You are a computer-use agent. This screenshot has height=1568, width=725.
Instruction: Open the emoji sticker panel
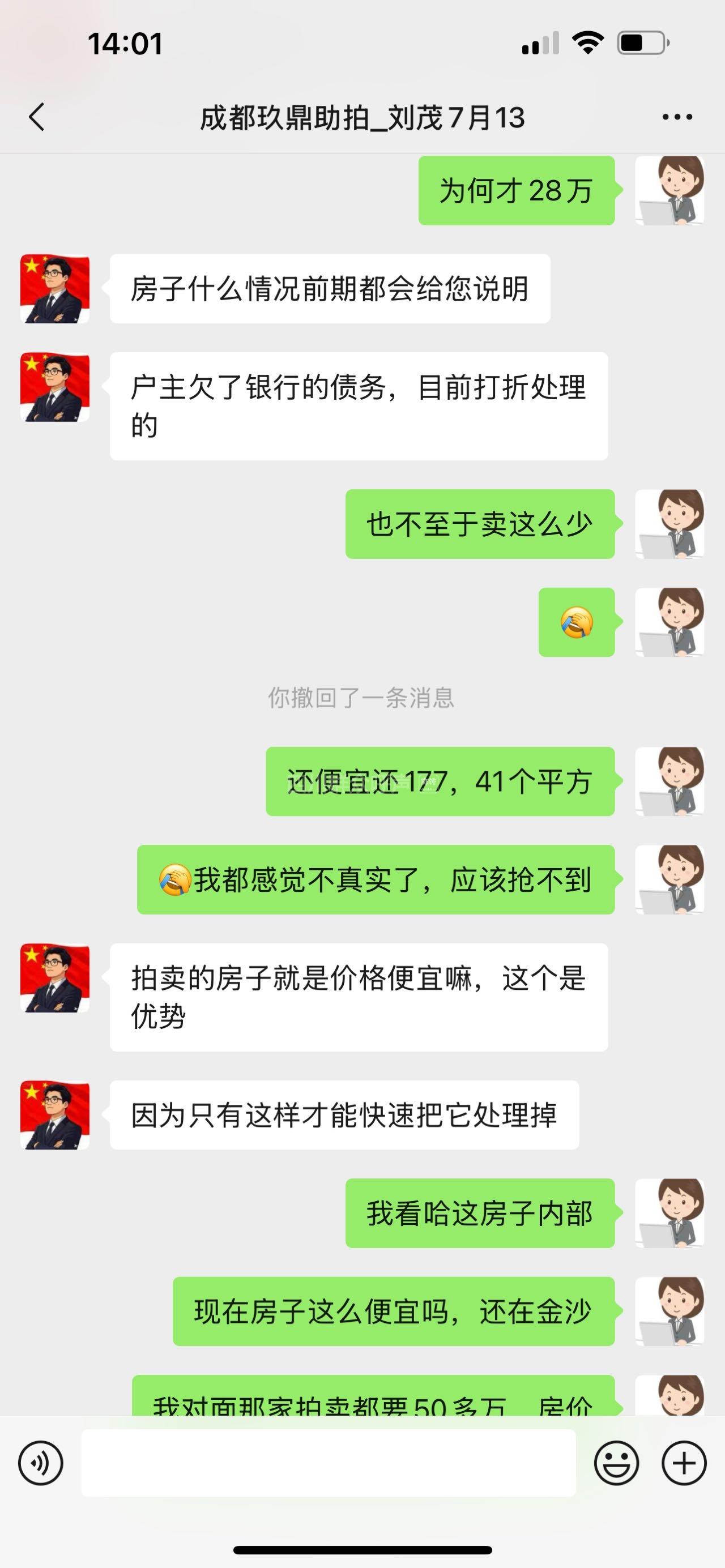[616, 1463]
